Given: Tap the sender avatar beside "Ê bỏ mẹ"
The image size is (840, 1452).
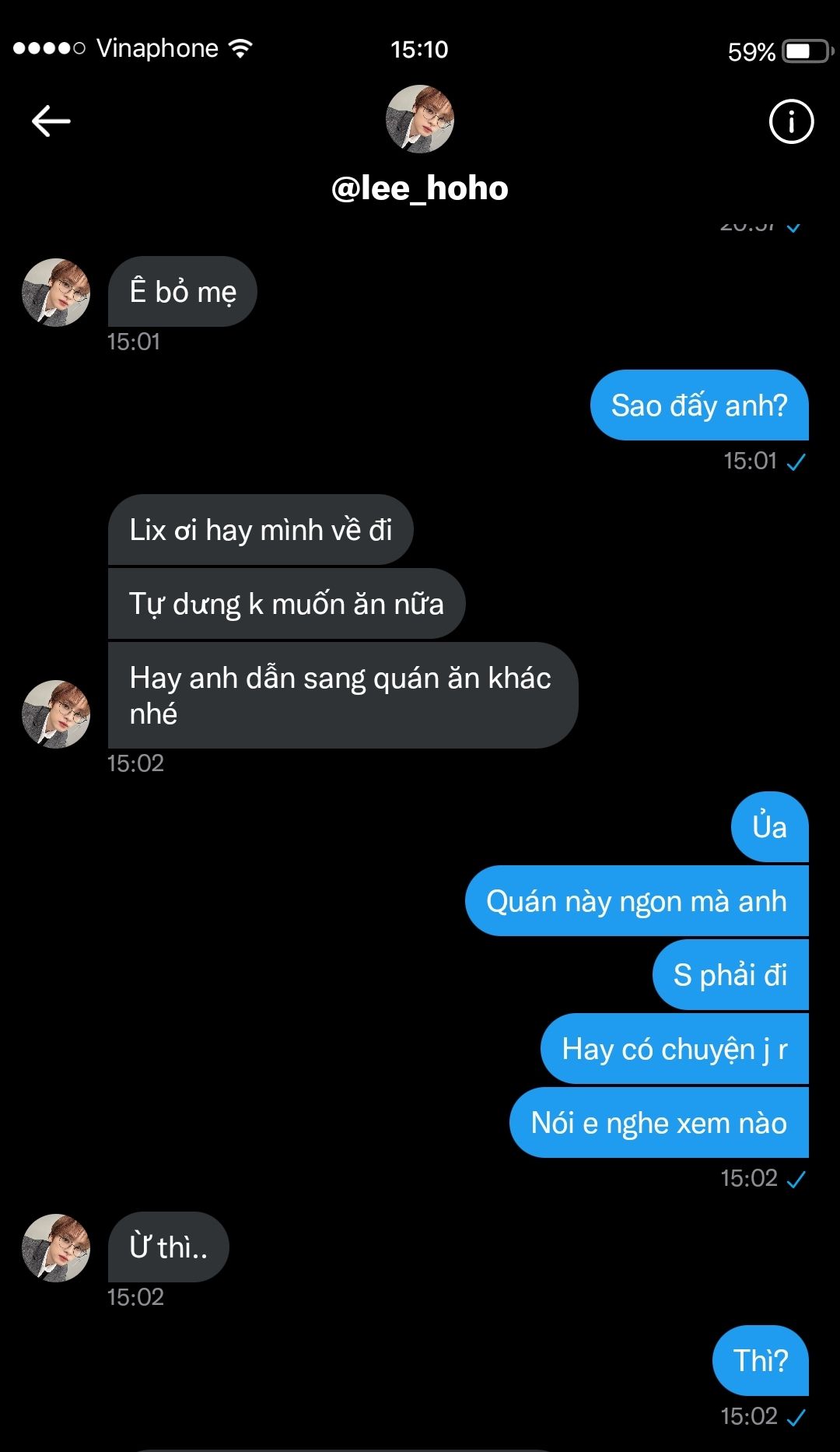Looking at the screenshot, I should [x=56, y=293].
